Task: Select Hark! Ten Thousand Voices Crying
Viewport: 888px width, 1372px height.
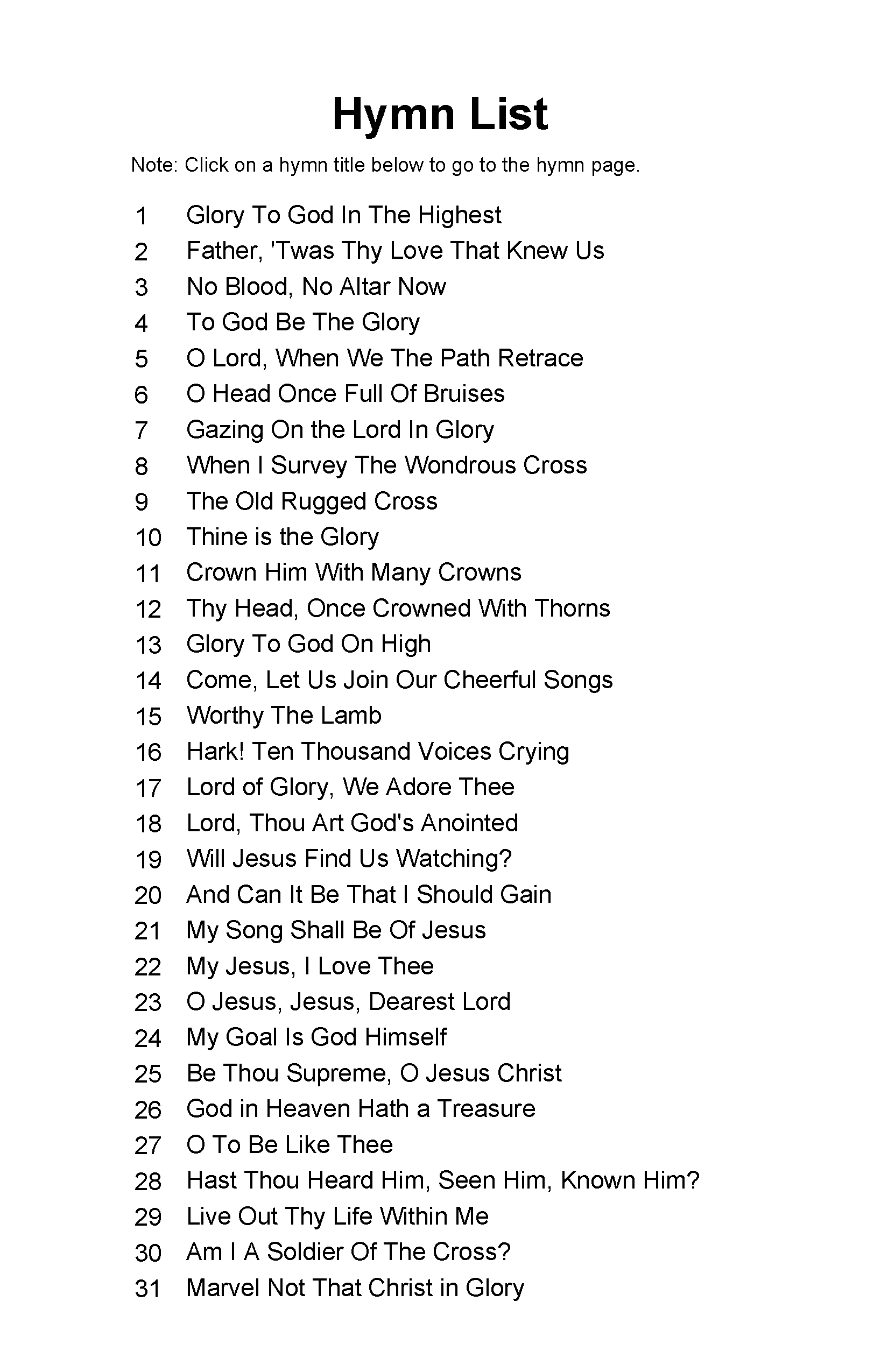Action: point(378,752)
